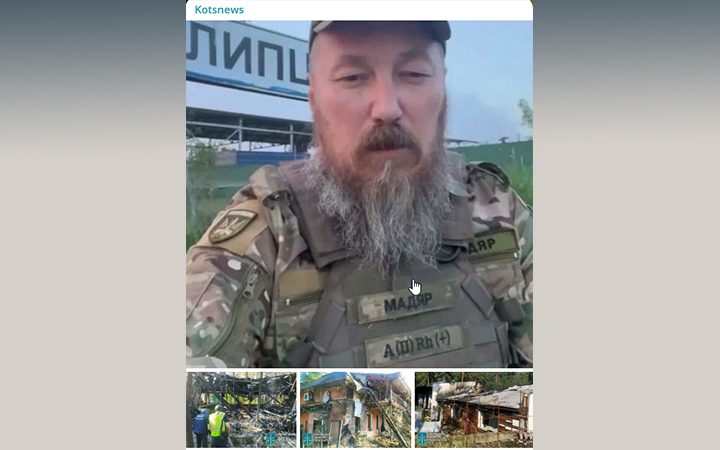Open the large video of the bearded soldier

pyautogui.click(x=359, y=194)
